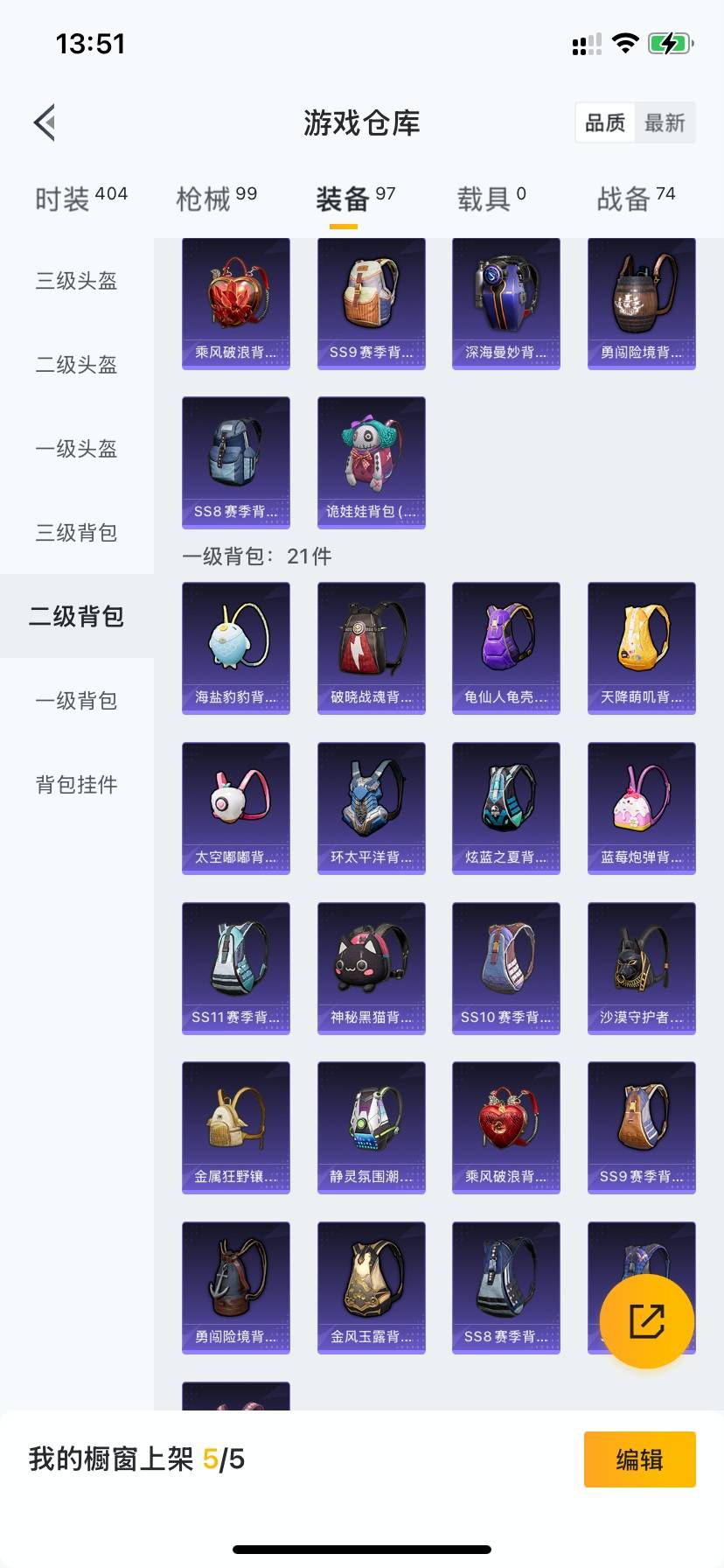Sort items by 品质
724x1568 pixels.
point(605,122)
